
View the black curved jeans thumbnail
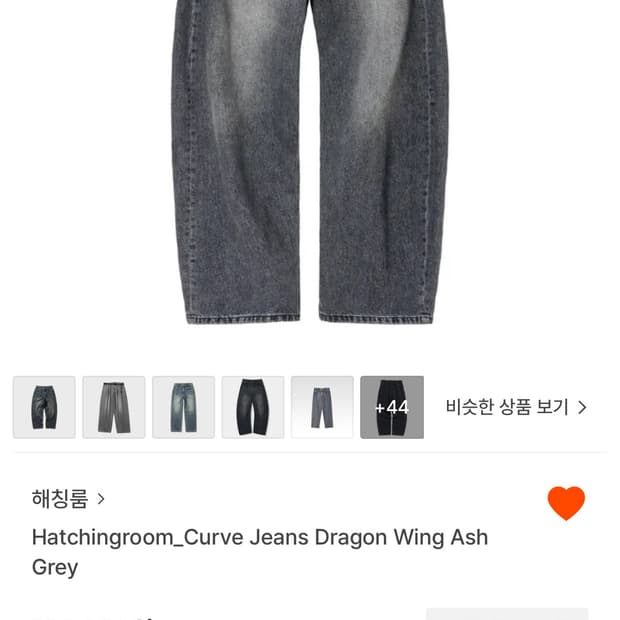coord(253,407)
